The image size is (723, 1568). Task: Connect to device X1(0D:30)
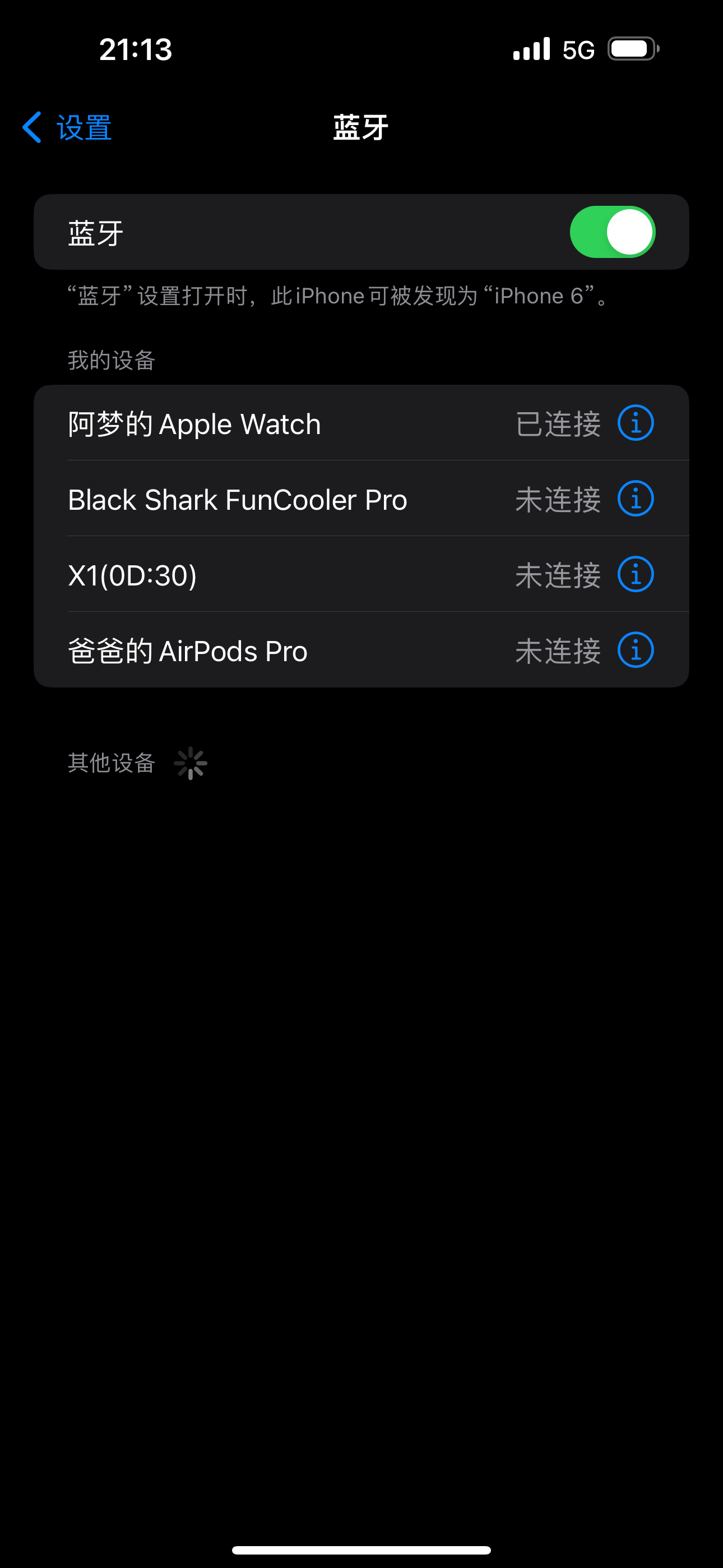click(x=274, y=575)
